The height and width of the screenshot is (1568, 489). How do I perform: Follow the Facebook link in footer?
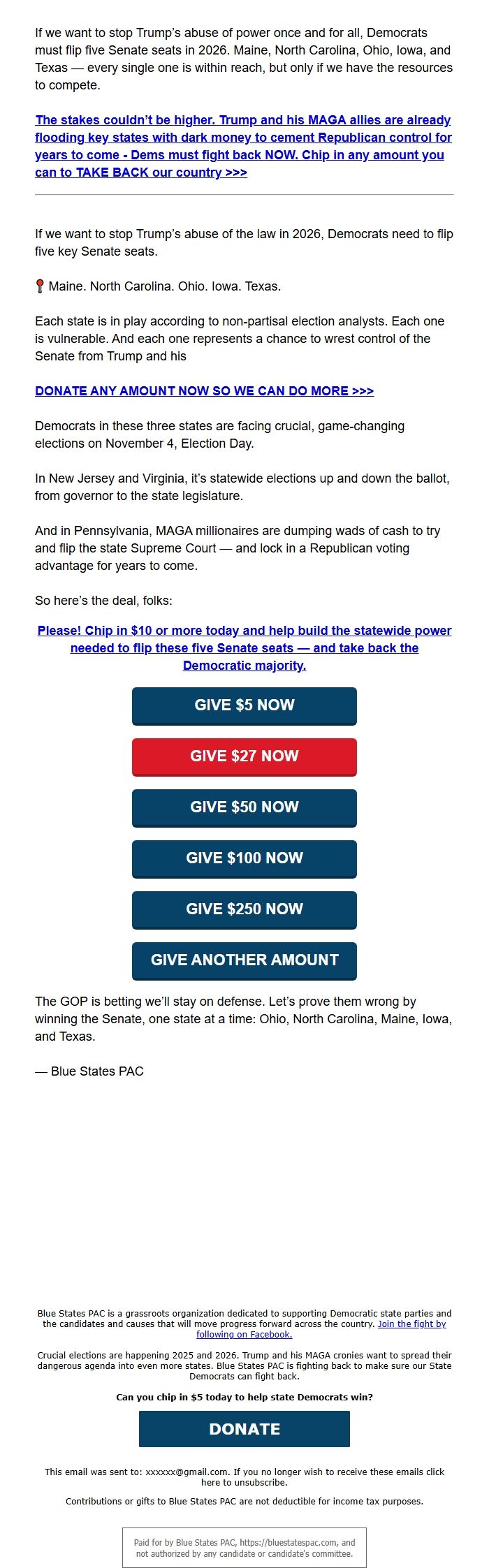point(244,1334)
